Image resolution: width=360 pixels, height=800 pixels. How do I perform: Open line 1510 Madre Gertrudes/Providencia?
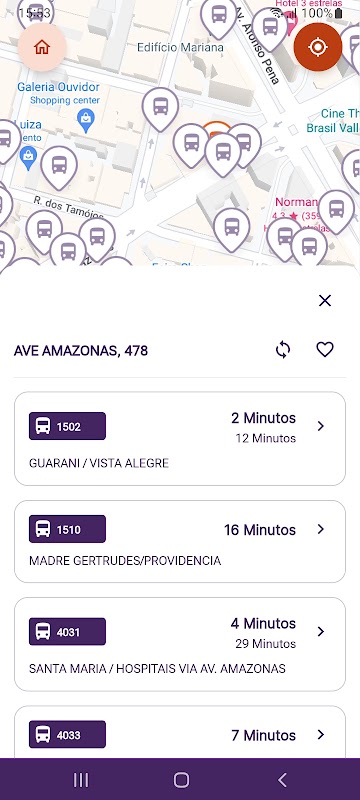(179, 541)
